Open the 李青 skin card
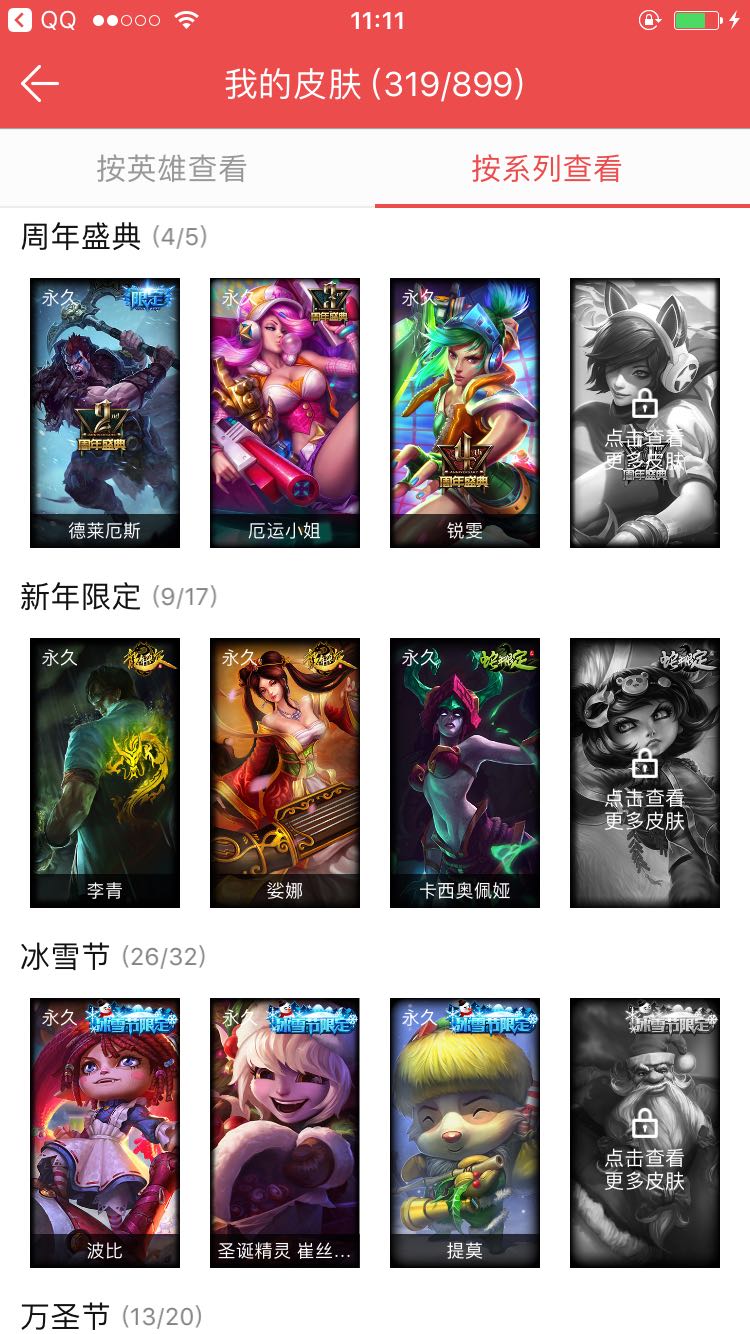The height and width of the screenshot is (1334, 750). point(105,772)
